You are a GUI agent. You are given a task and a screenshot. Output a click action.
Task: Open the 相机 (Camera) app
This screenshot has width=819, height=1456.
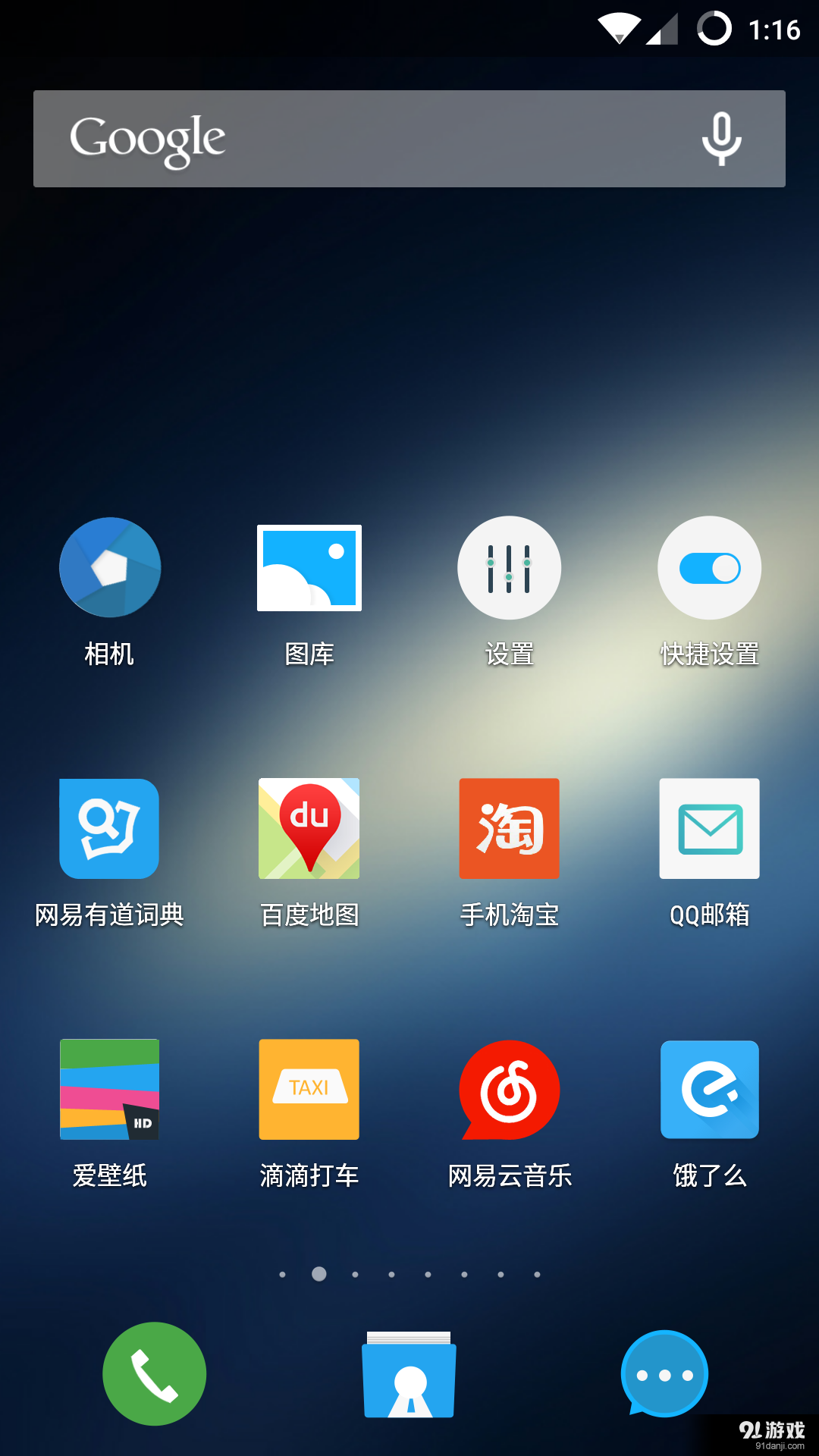(x=109, y=567)
